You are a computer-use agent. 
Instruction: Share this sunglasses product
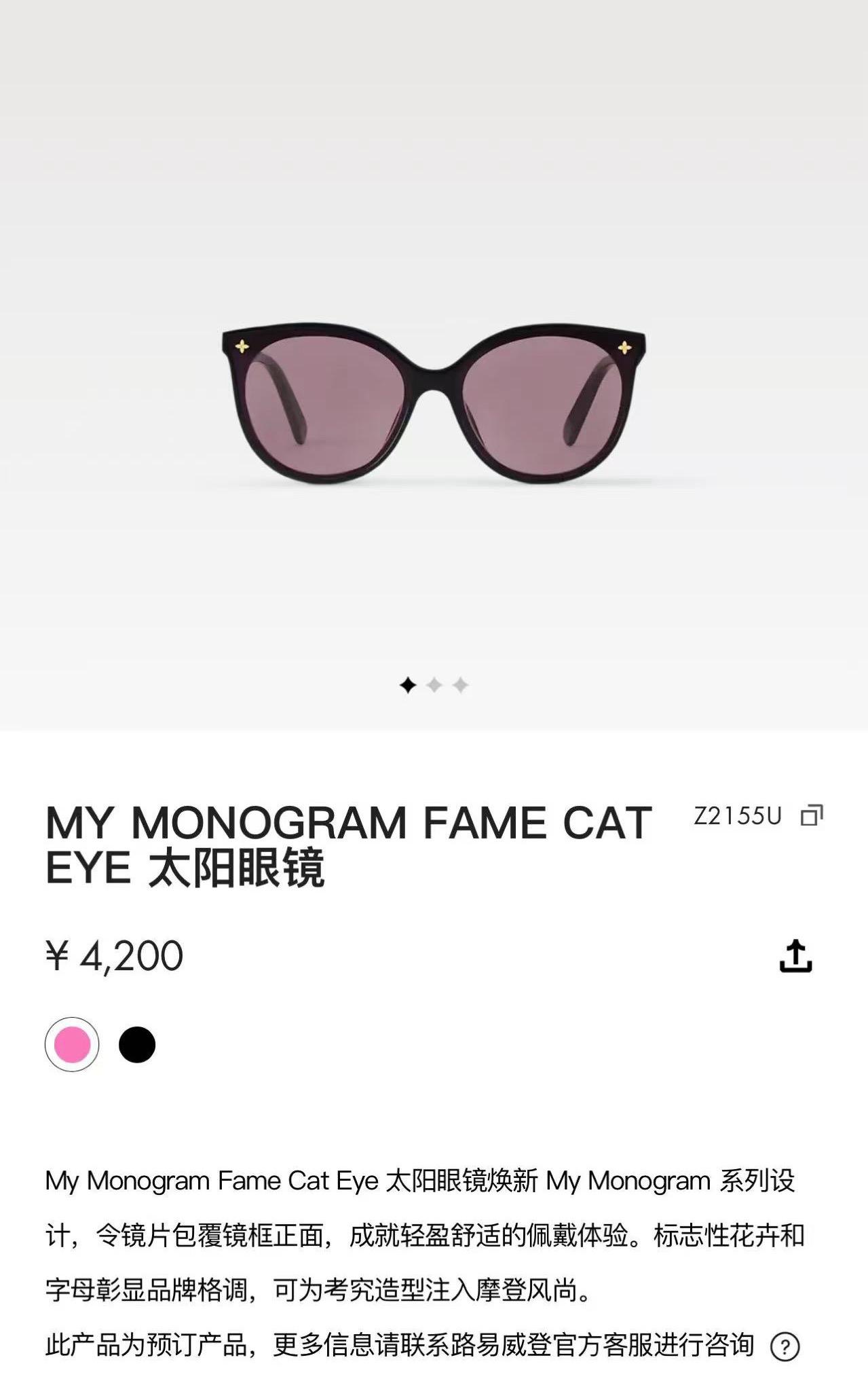795,956
